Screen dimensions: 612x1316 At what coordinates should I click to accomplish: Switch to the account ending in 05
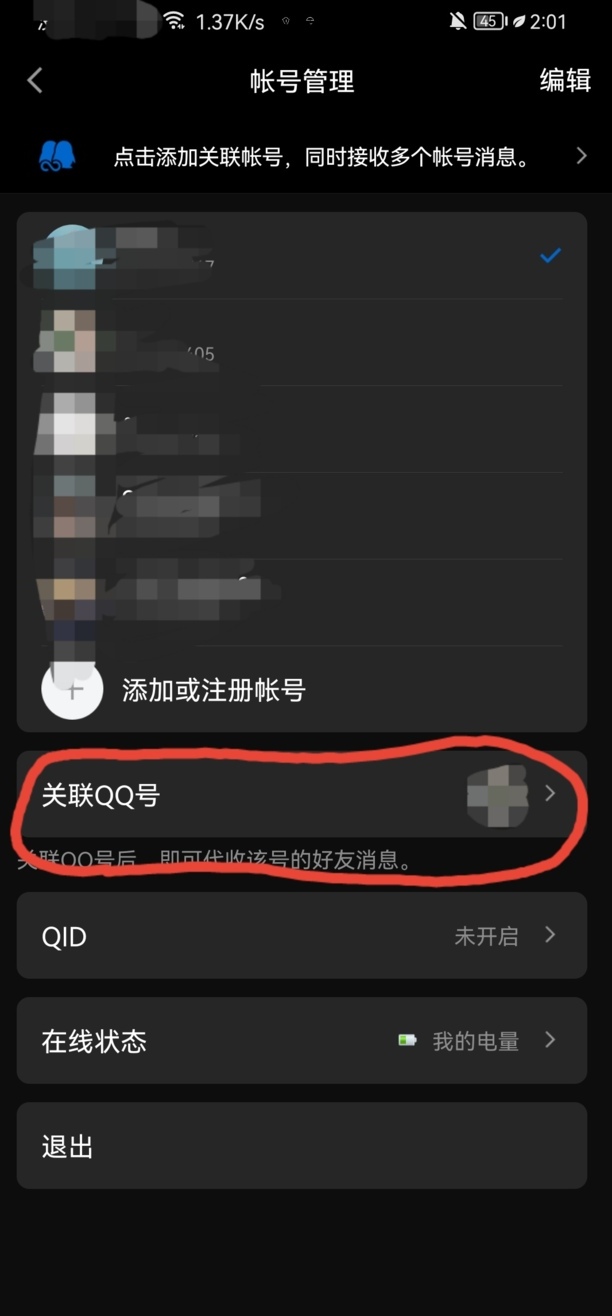pyautogui.click(x=300, y=343)
